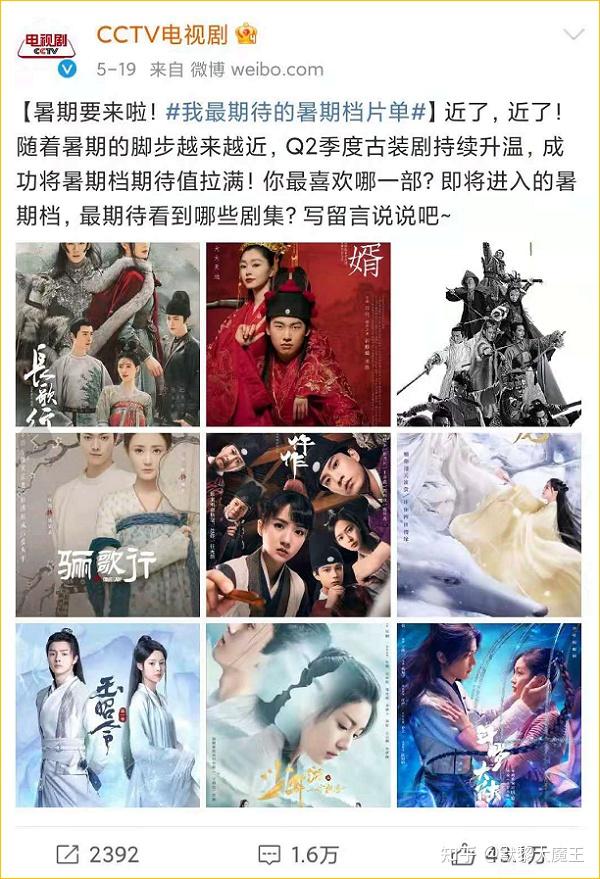The width and height of the screenshot is (600, 879).
Task: Open the 玉昭令 couple poster
Action: [x=107, y=715]
